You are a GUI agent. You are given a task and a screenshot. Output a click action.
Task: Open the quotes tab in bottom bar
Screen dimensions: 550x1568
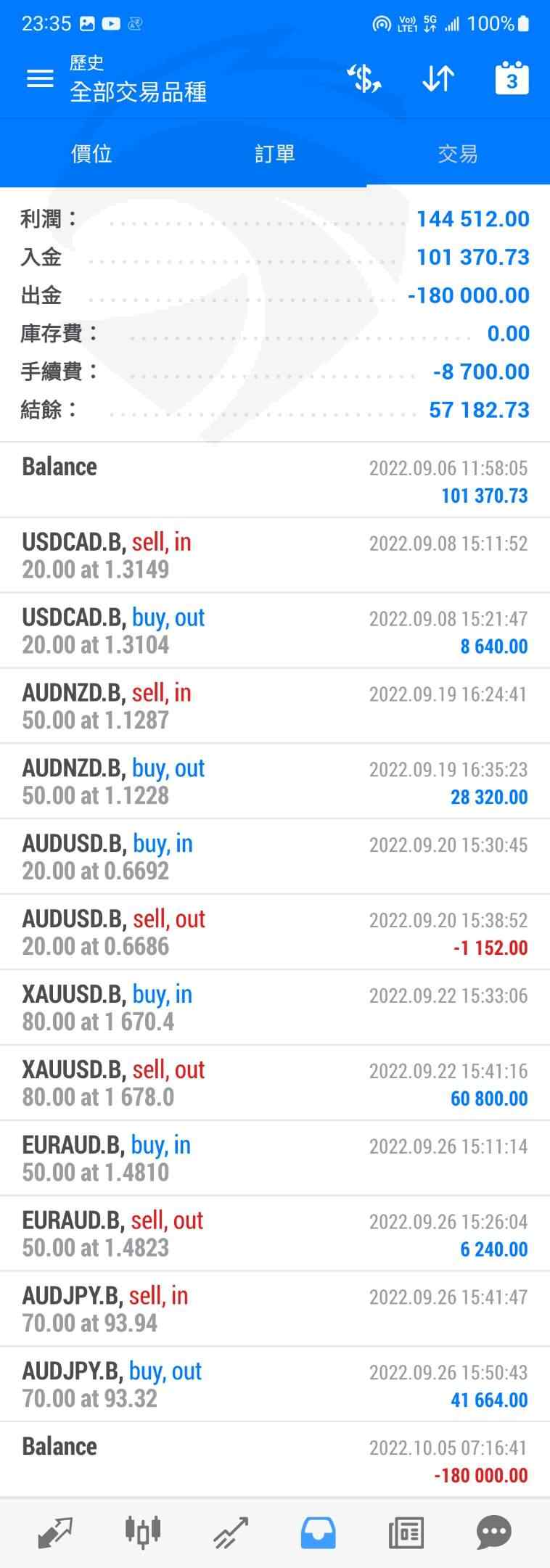click(55, 1532)
